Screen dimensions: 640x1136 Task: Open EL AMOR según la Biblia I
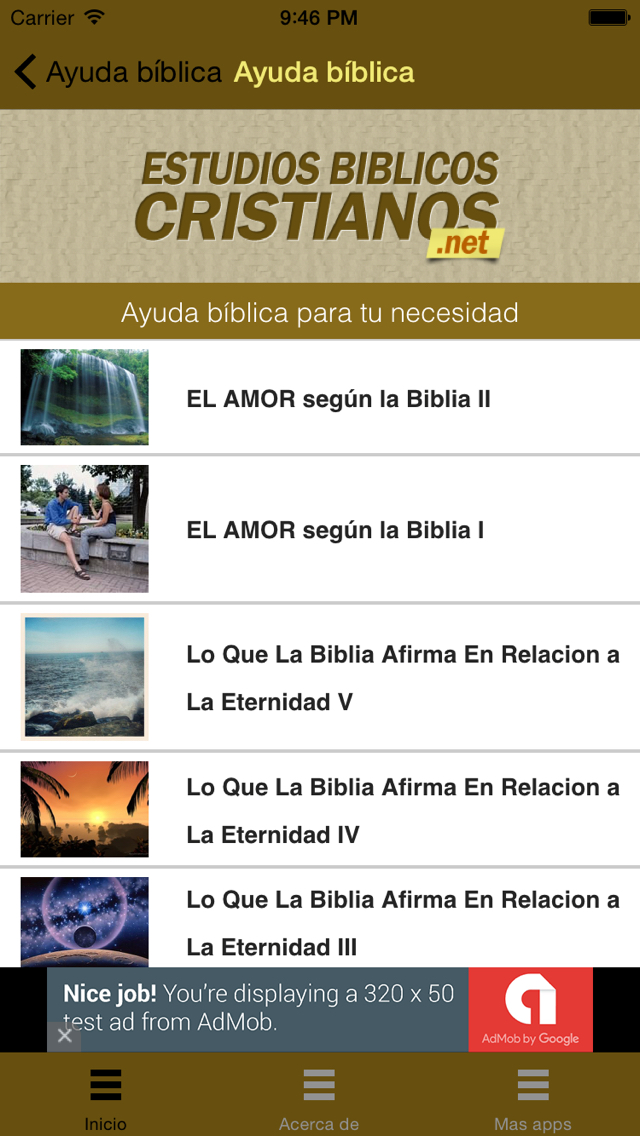[335, 530]
